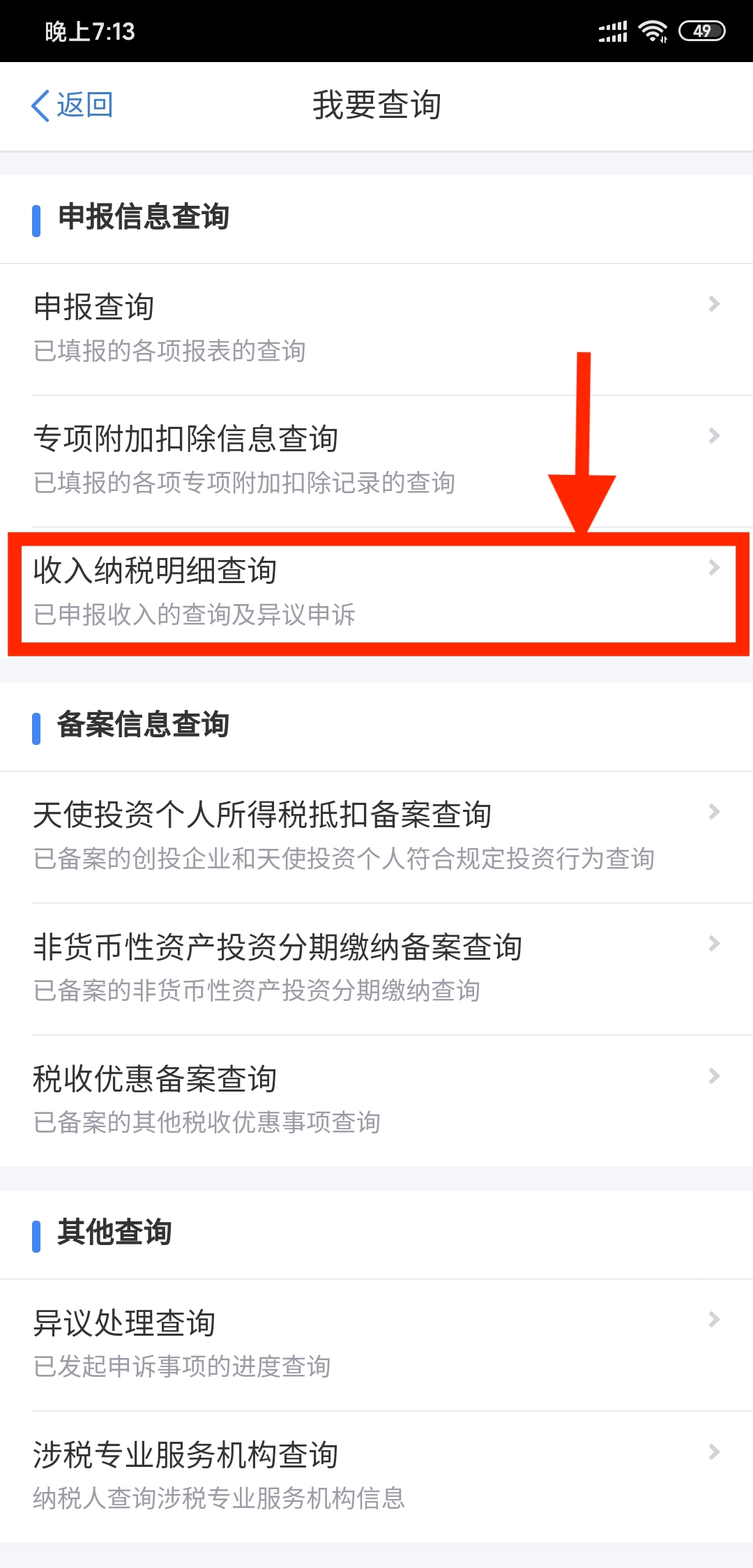Open 税收优惠备案查询
Image resolution: width=753 pixels, height=1568 pixels.
[x=376, y=1101]
